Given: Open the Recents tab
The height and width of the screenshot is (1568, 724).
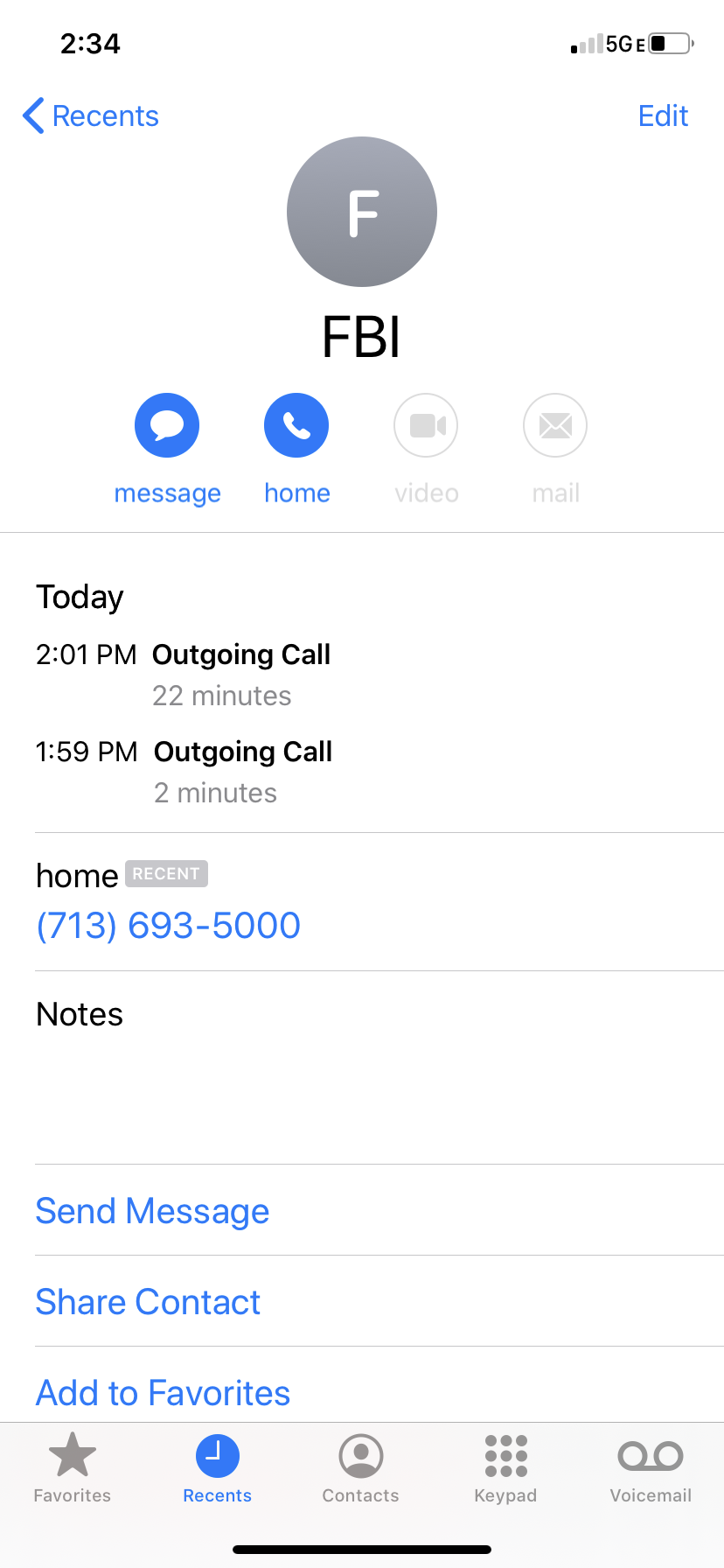Looking at the screenshot, I should (217, 1468).
